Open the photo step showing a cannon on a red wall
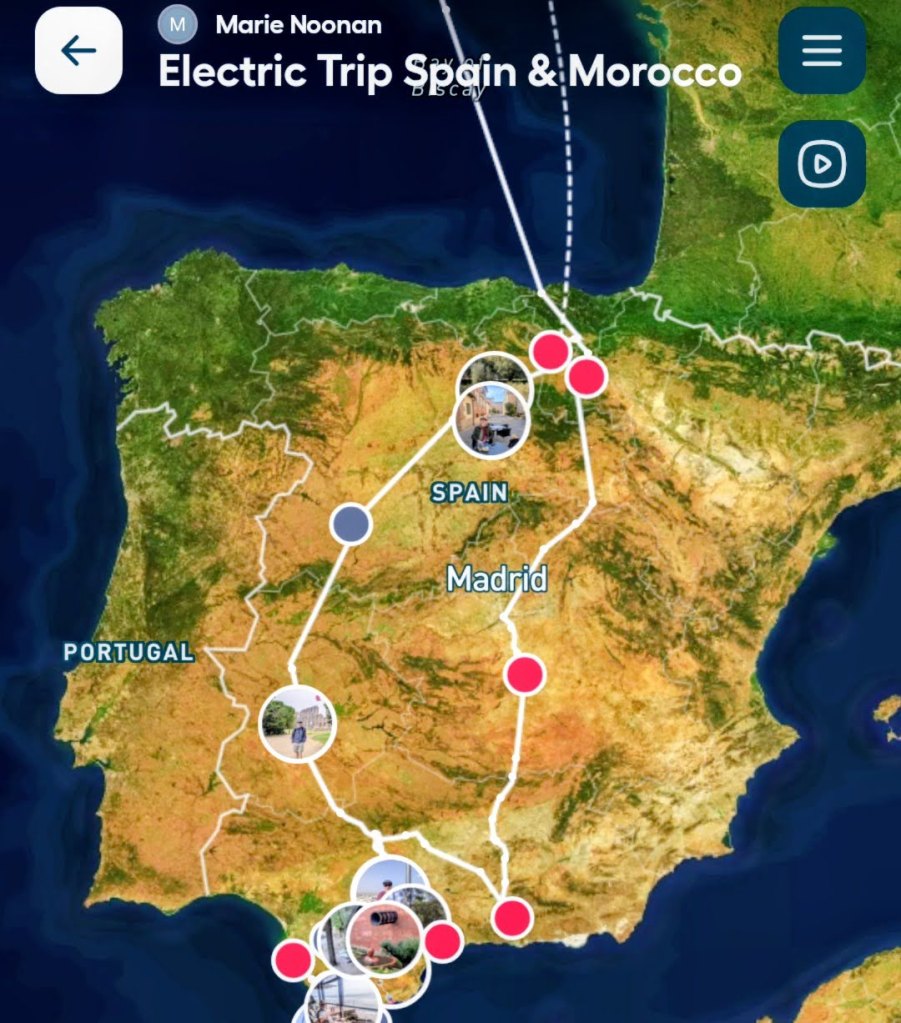The image size is (901, 1023). coord(384,939)
